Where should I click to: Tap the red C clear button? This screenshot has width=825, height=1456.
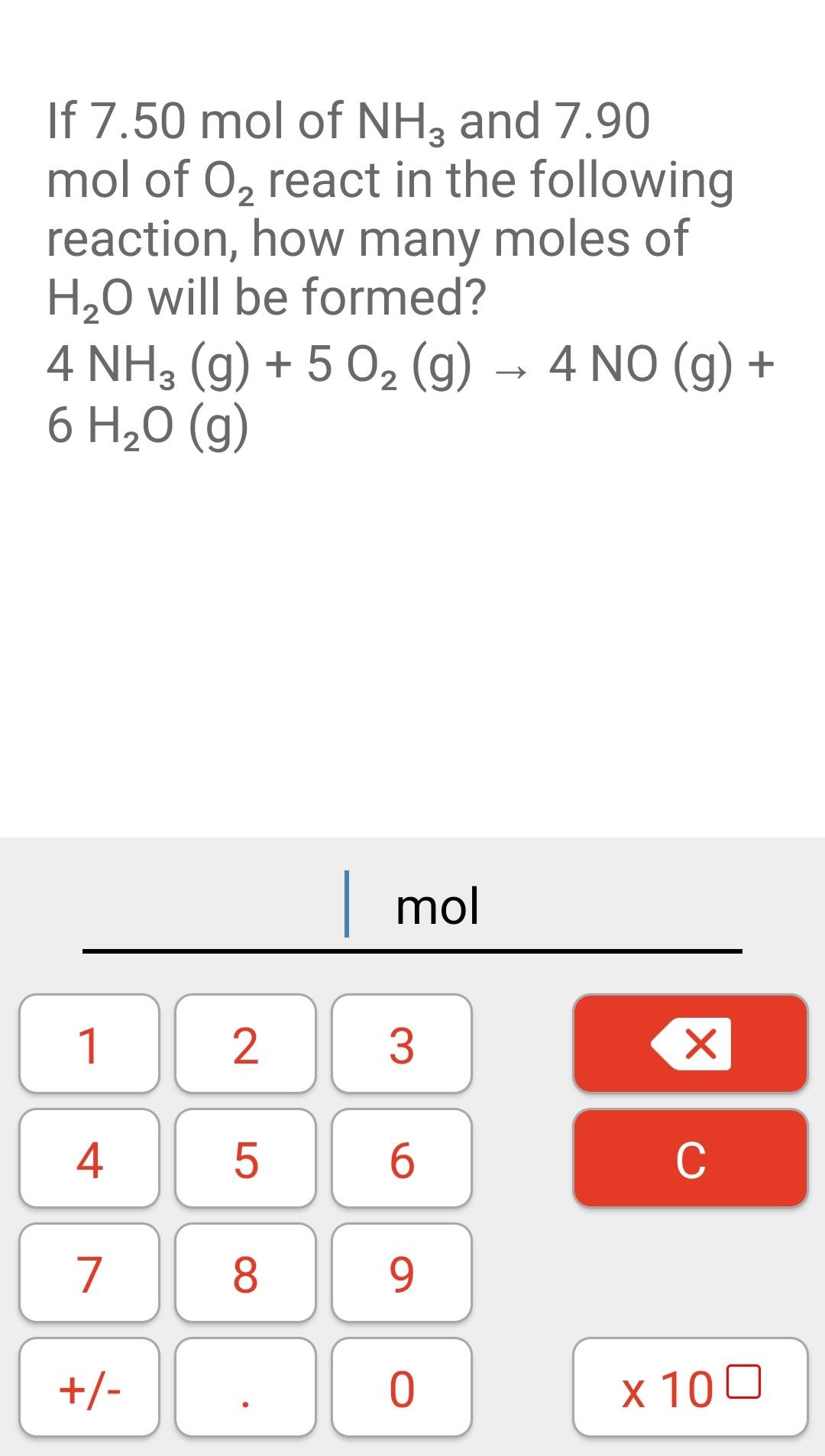click(x=690, y=1159)
